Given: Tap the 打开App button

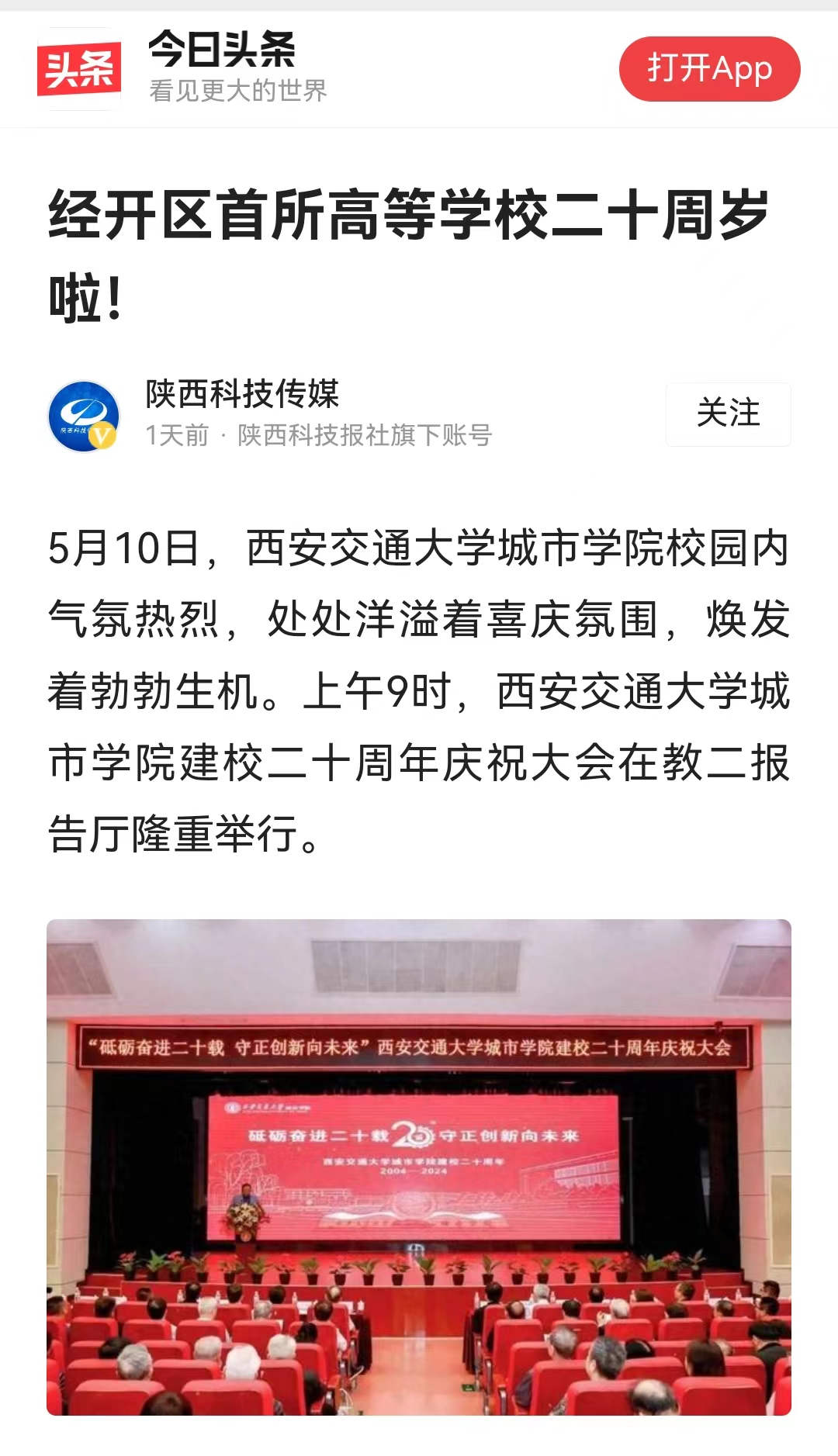Looking at the screenshot, I should (709, 69).
